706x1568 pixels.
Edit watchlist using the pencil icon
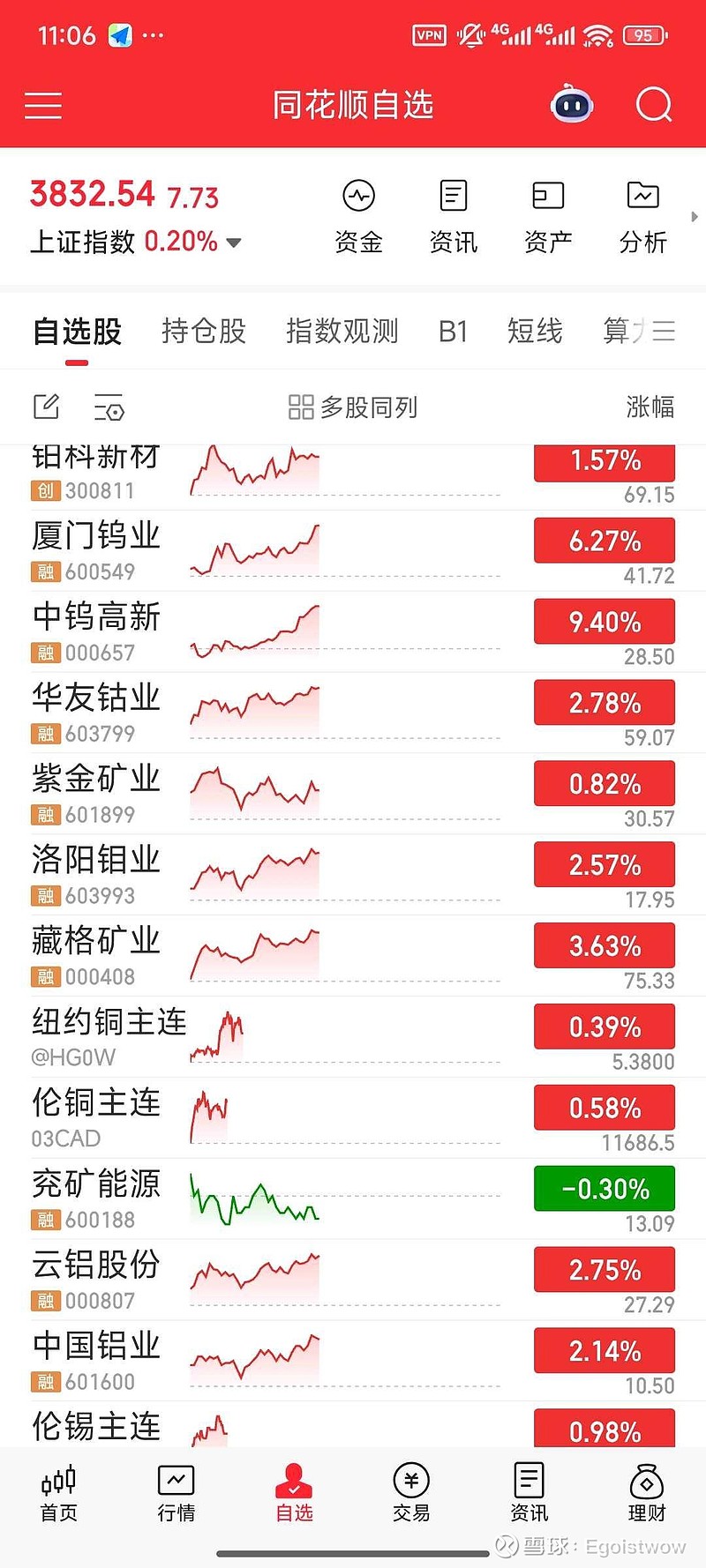pos(45,407)
